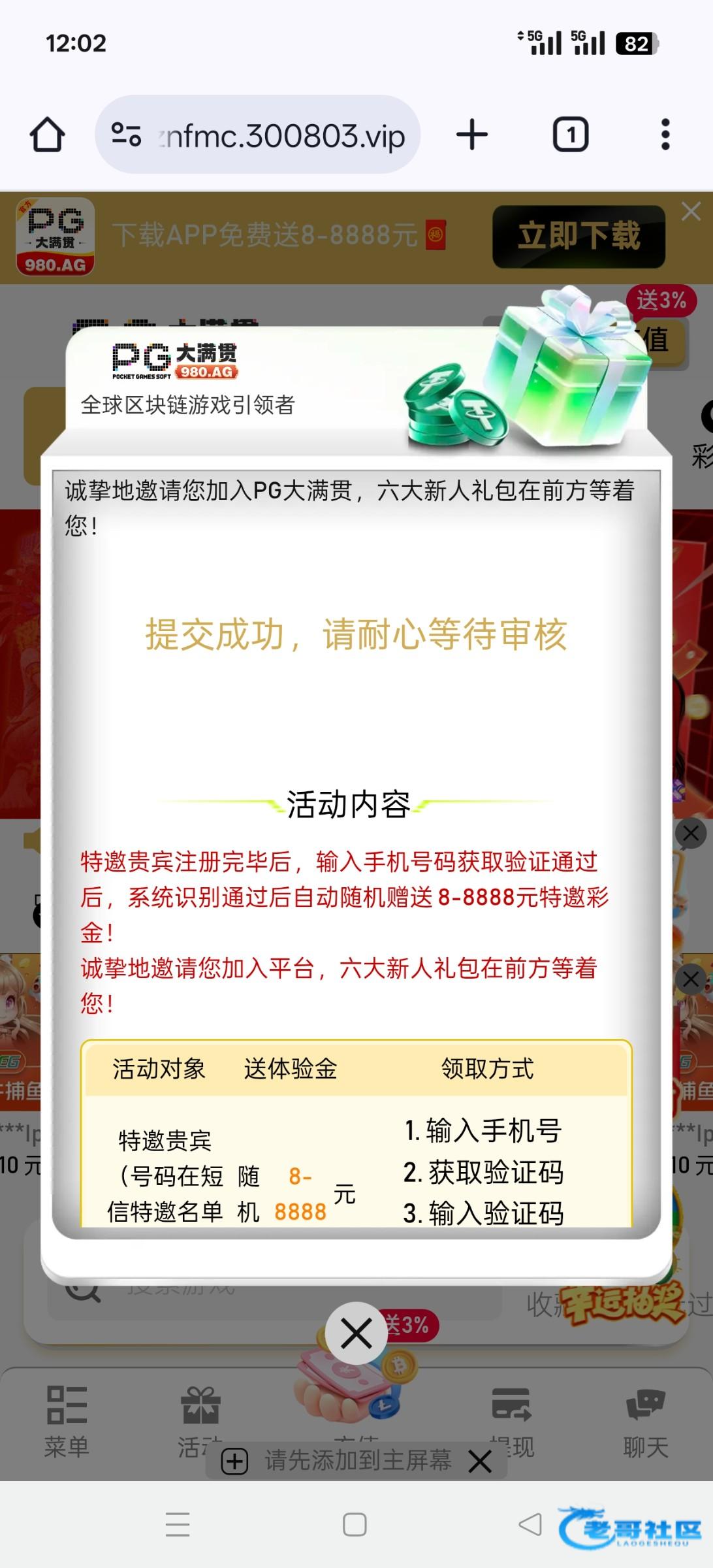Go to the browser home page
The height and width of the screenshot is (1568, 713).
coord(47,135)
